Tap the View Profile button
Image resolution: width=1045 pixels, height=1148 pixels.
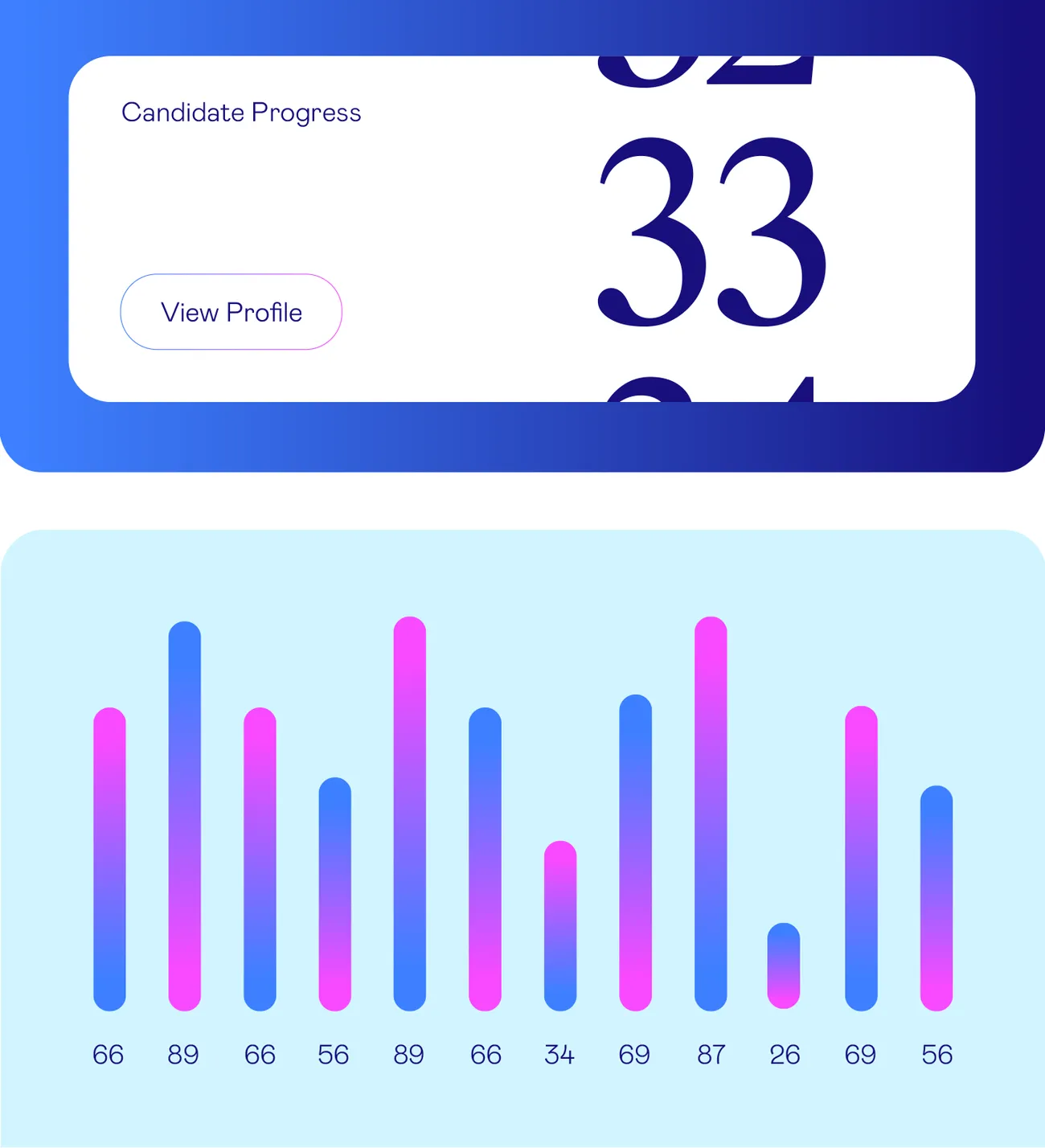(232, 312)
